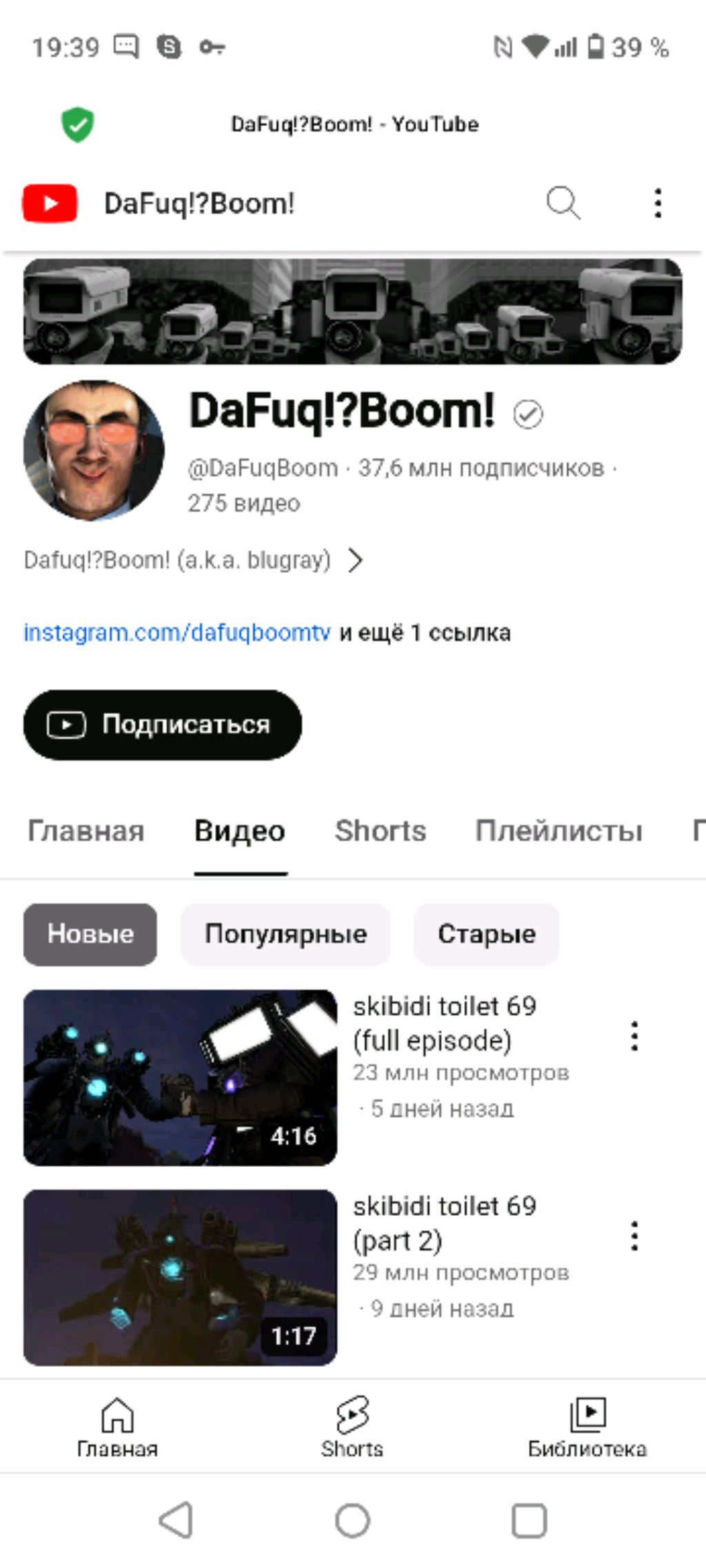
Task: Switch to the channel Shorts tab
Action: [x=381, y=831]
